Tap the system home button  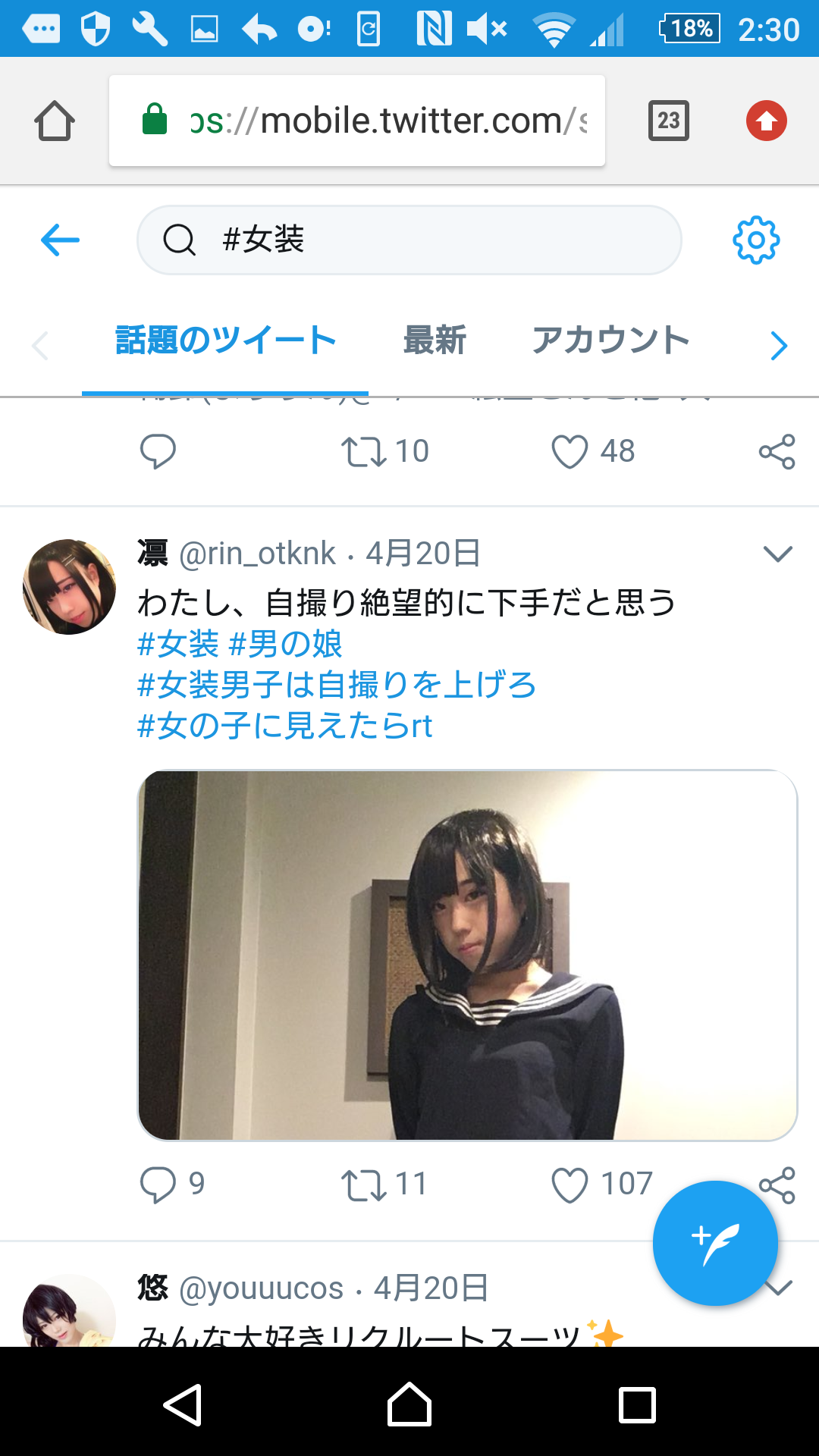click(409, 1405)
